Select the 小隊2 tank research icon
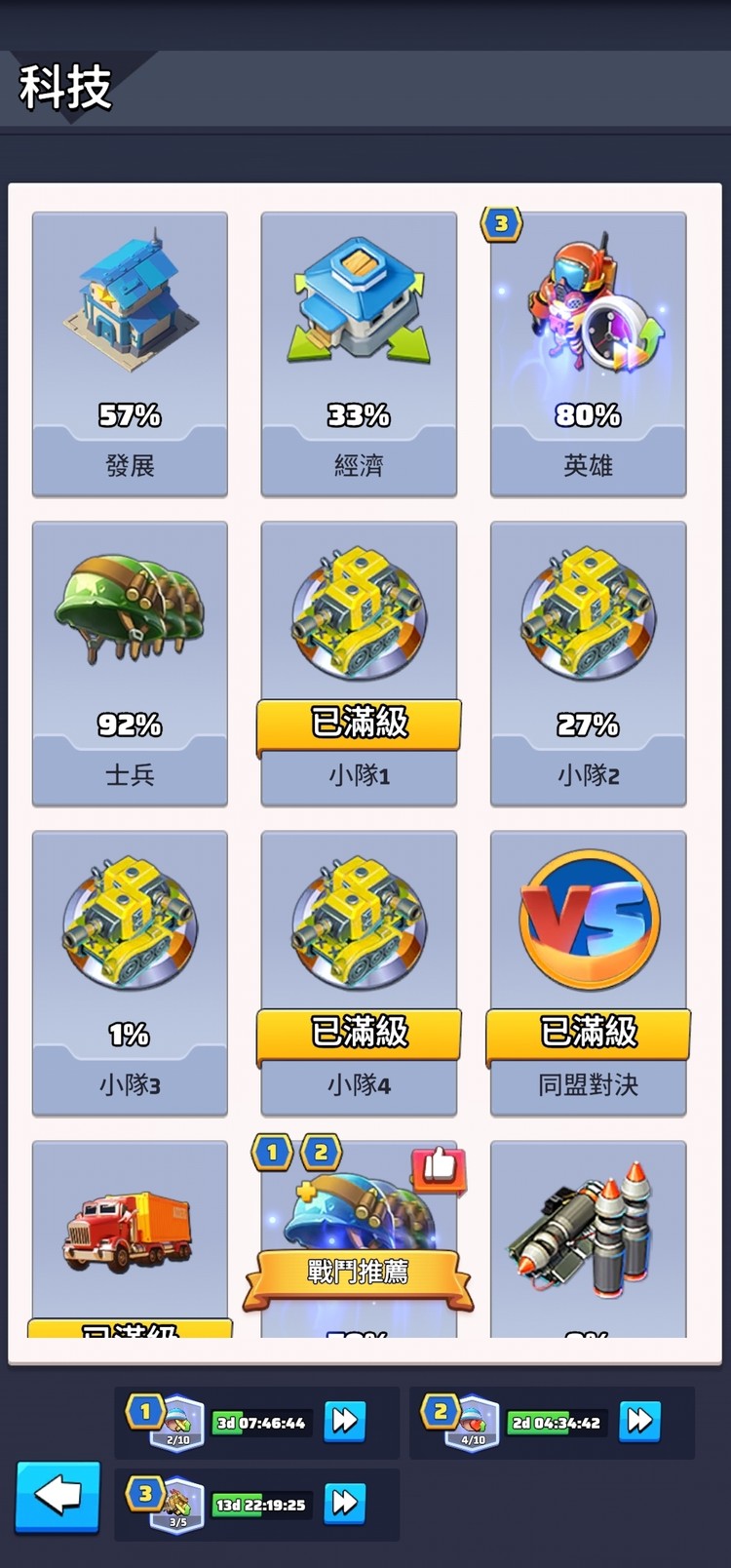Screen dimensions: 731x1568 (587, 614)
